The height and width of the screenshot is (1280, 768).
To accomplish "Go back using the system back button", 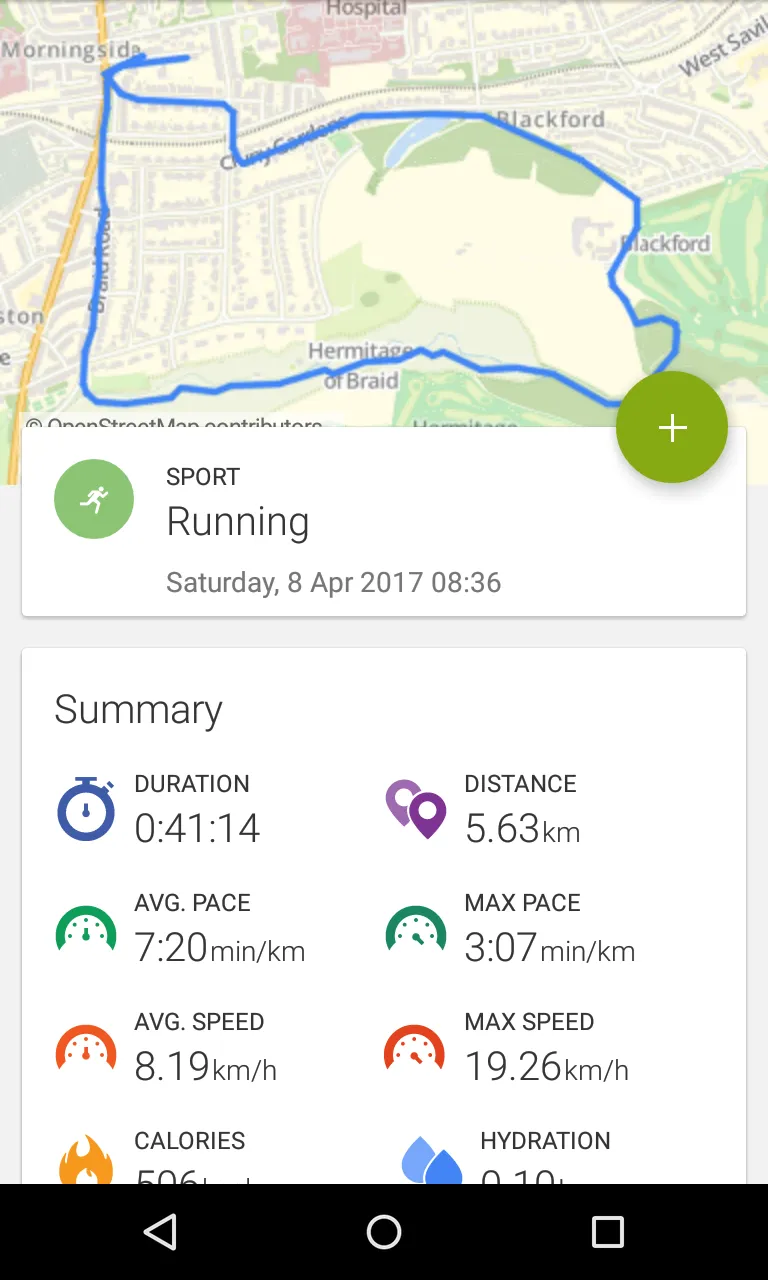I will [x=160, y=1232].
